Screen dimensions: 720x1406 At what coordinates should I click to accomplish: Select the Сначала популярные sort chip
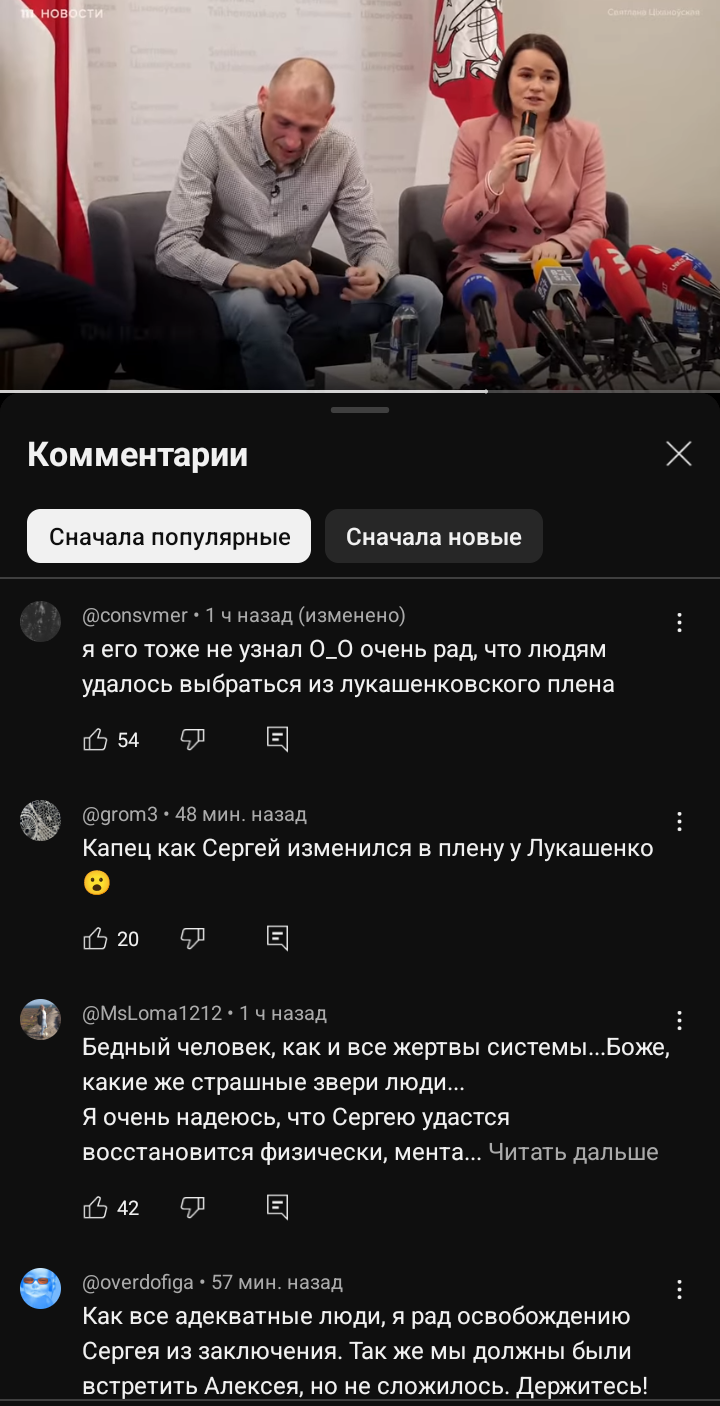(169, 536)
